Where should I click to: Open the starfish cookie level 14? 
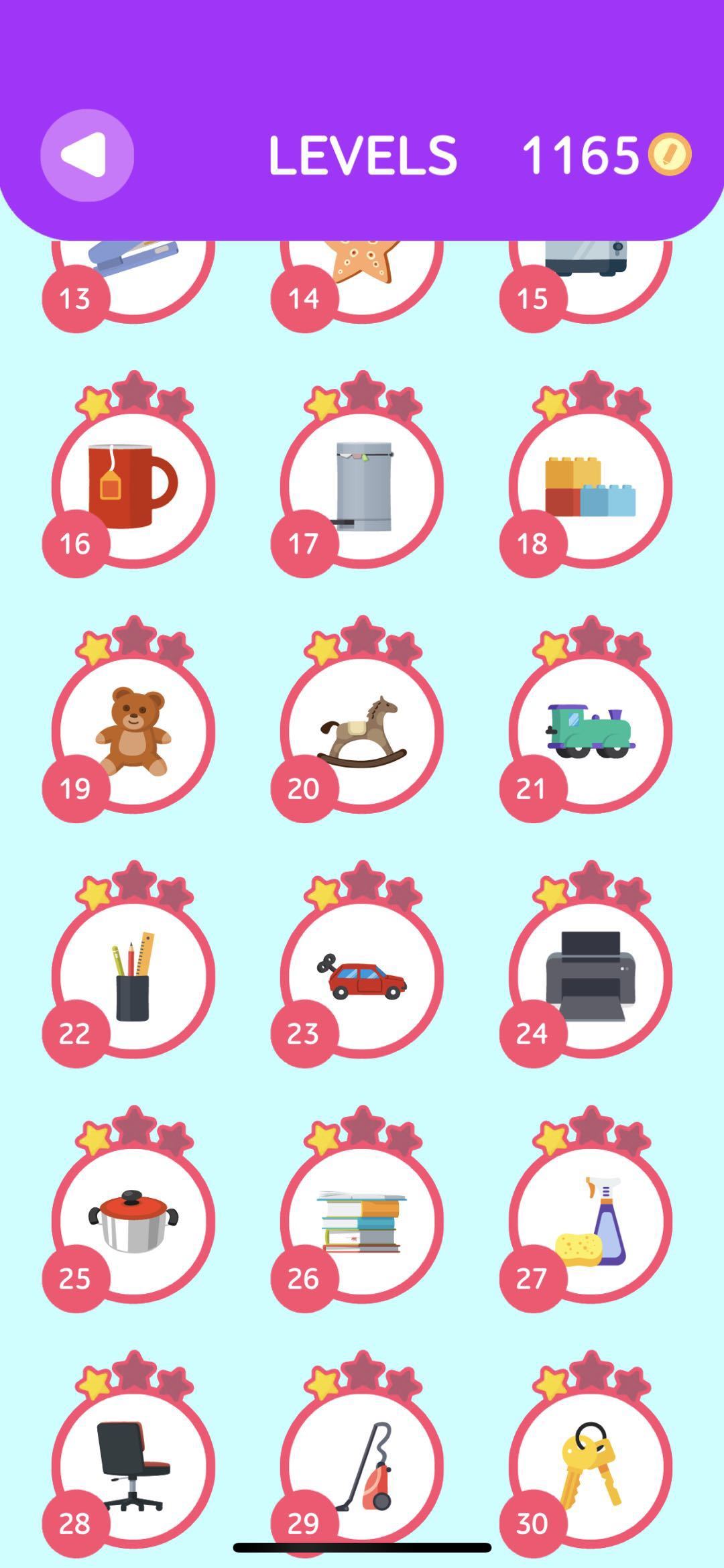coord(362,268)
